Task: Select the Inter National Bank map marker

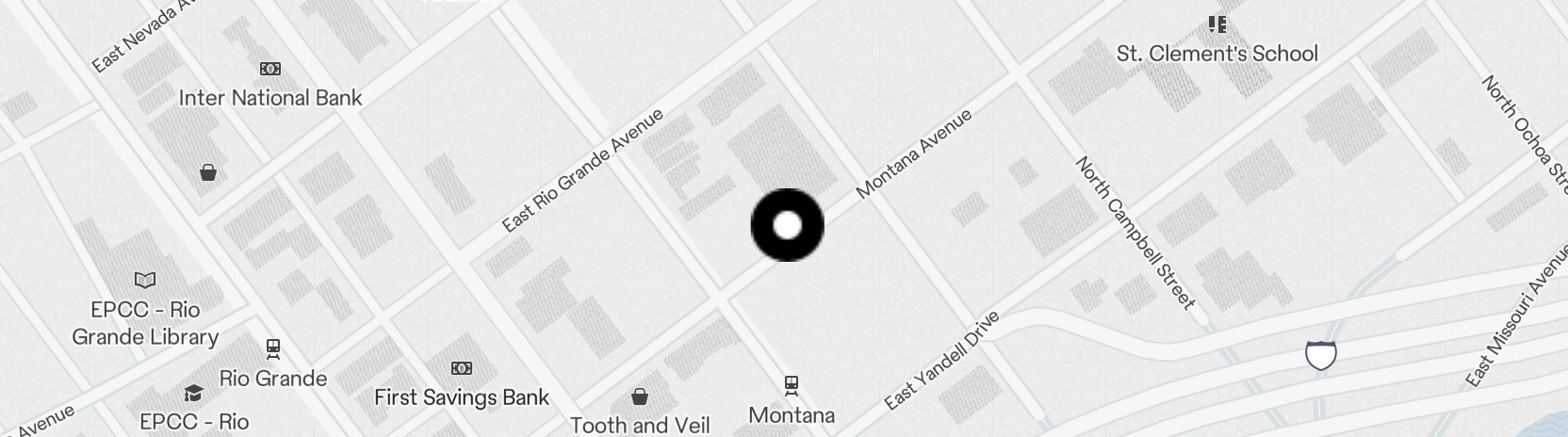Action: click(270, 69)
